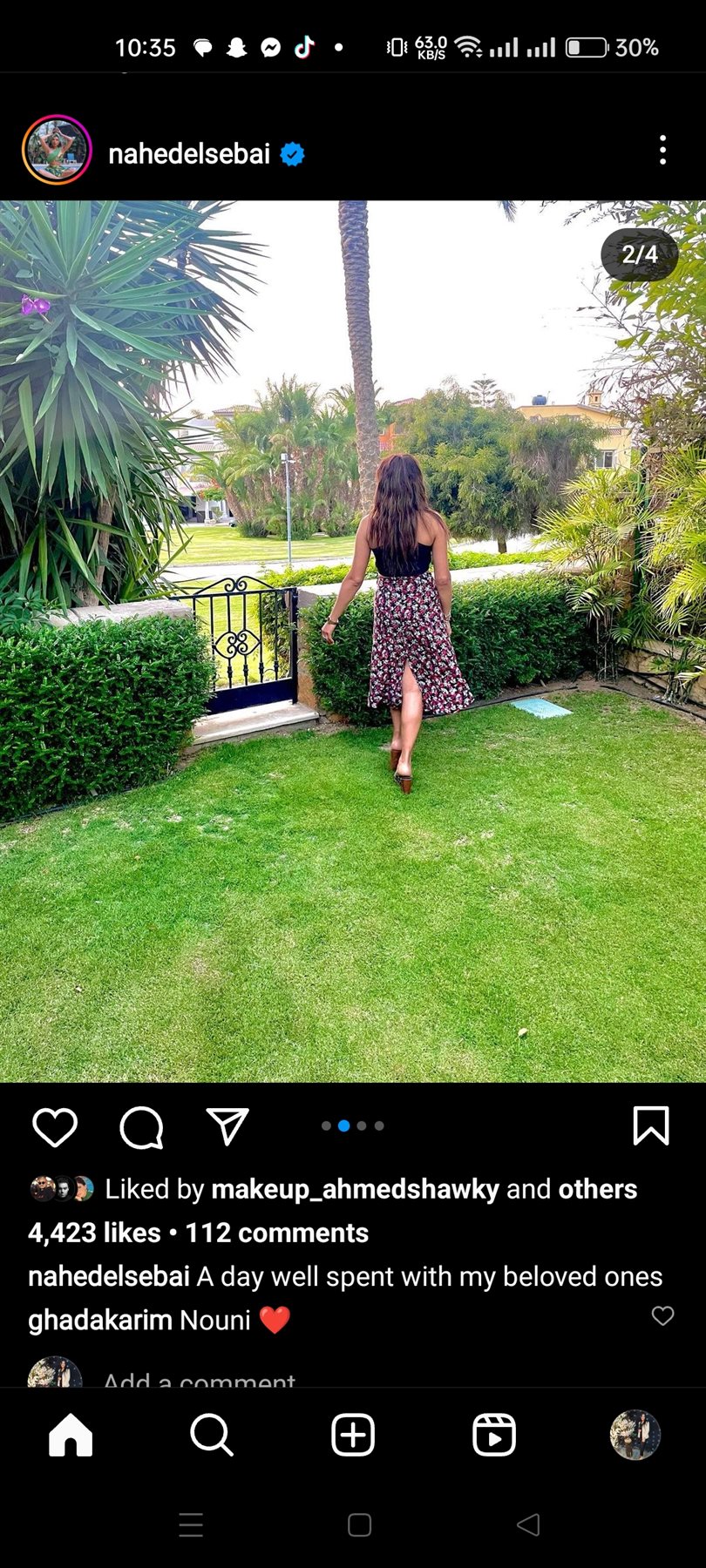Open your profile tab

(635, 1435)
